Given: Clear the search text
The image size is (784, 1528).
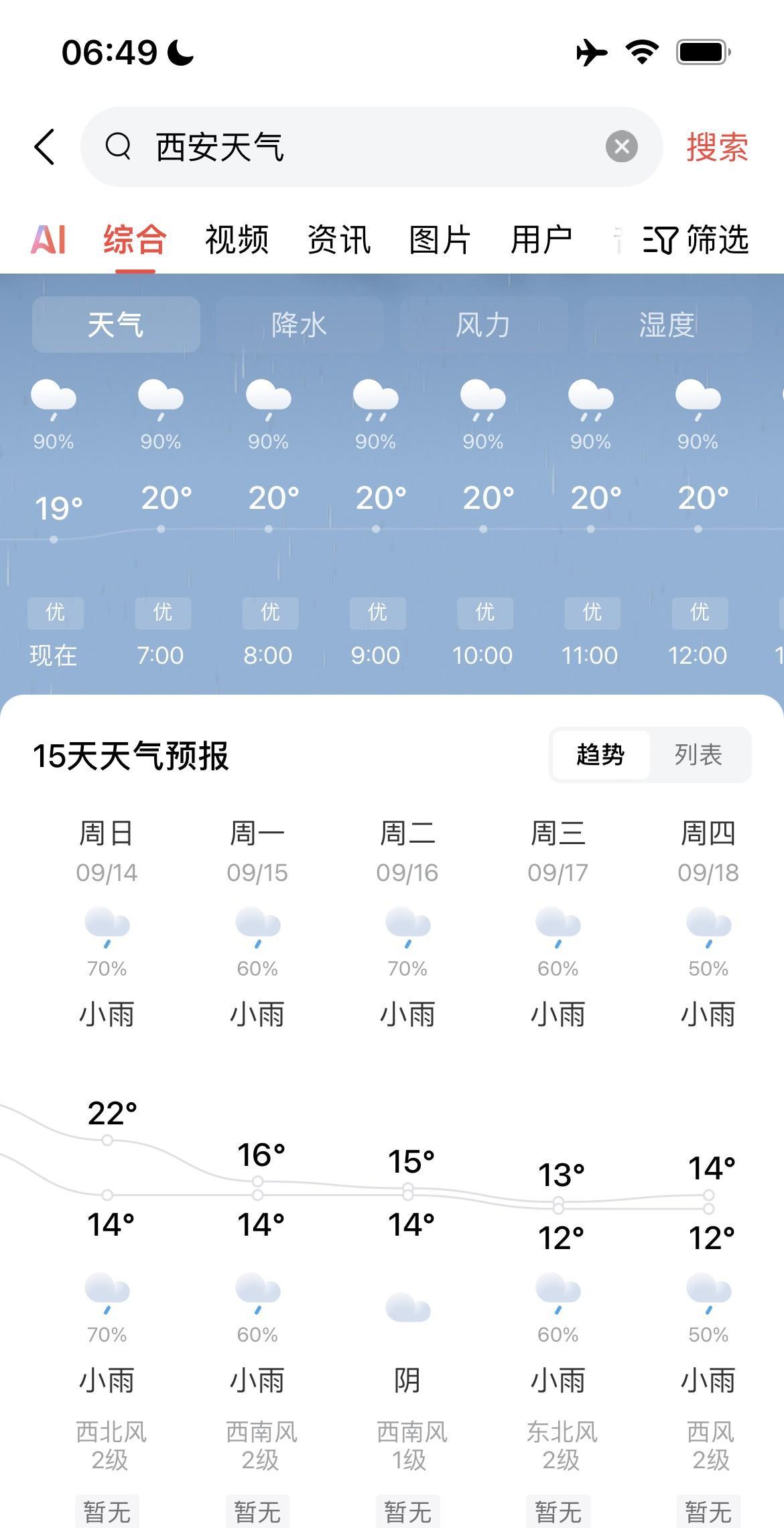Looking at the screenshot, I should [x=621, y=147].
